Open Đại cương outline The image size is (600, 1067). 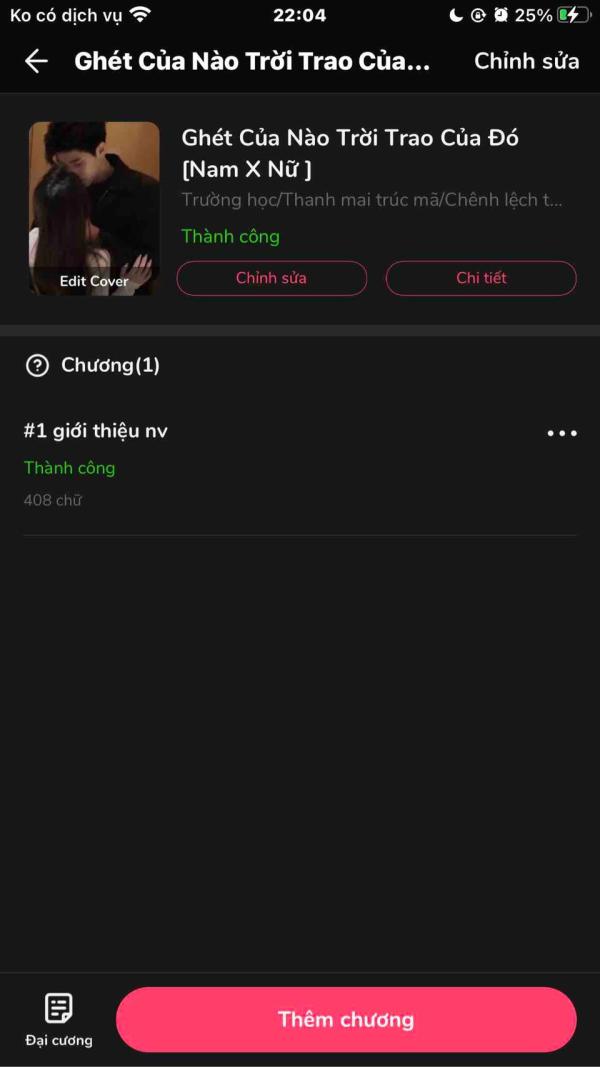59,1019
